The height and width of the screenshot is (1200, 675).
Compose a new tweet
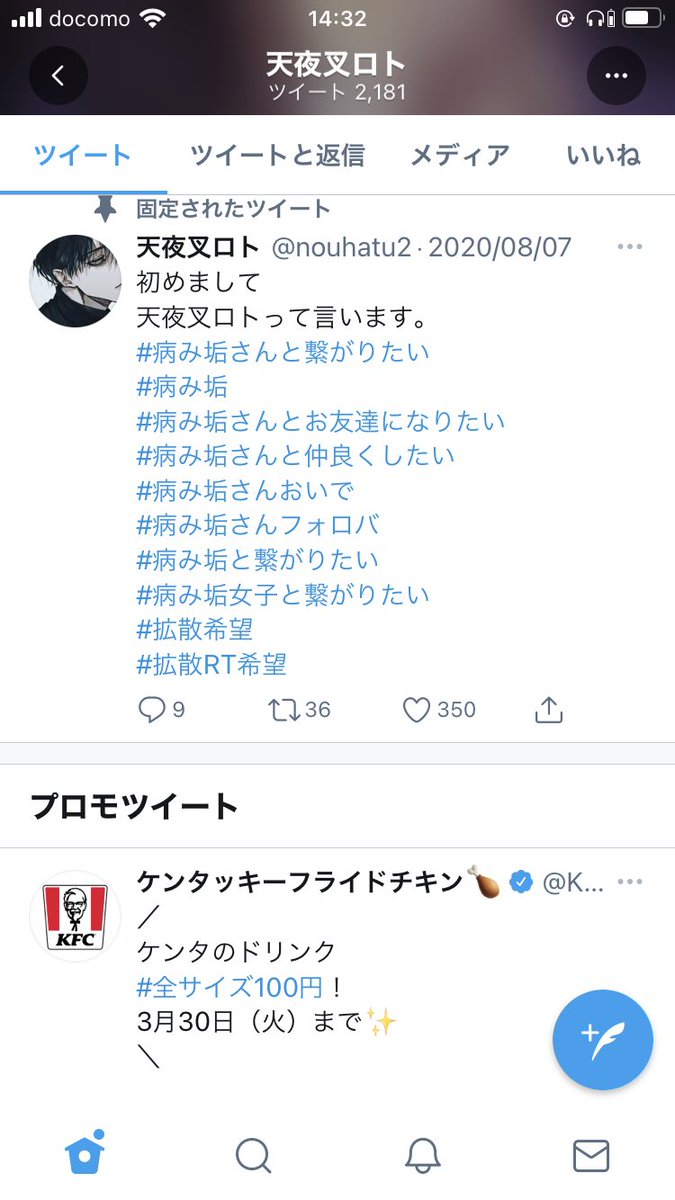tap(603, 1040)
